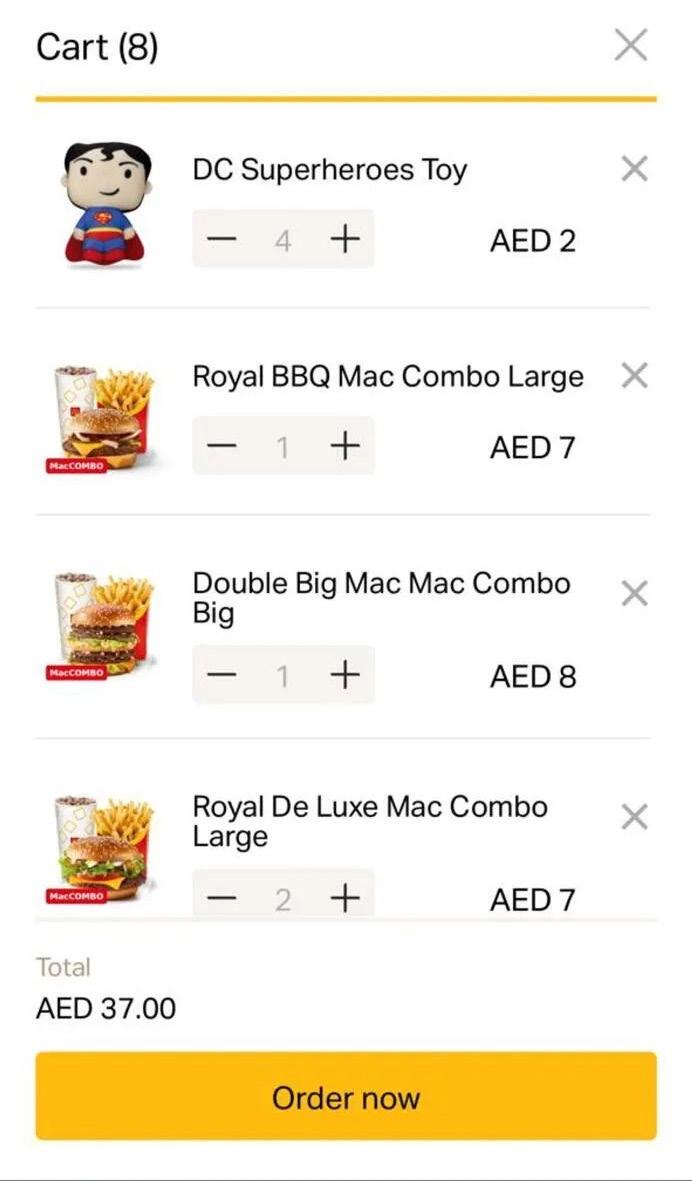
Task: Decrease Royal BBQ Mac Combo quantity
Action: (222, 447)
